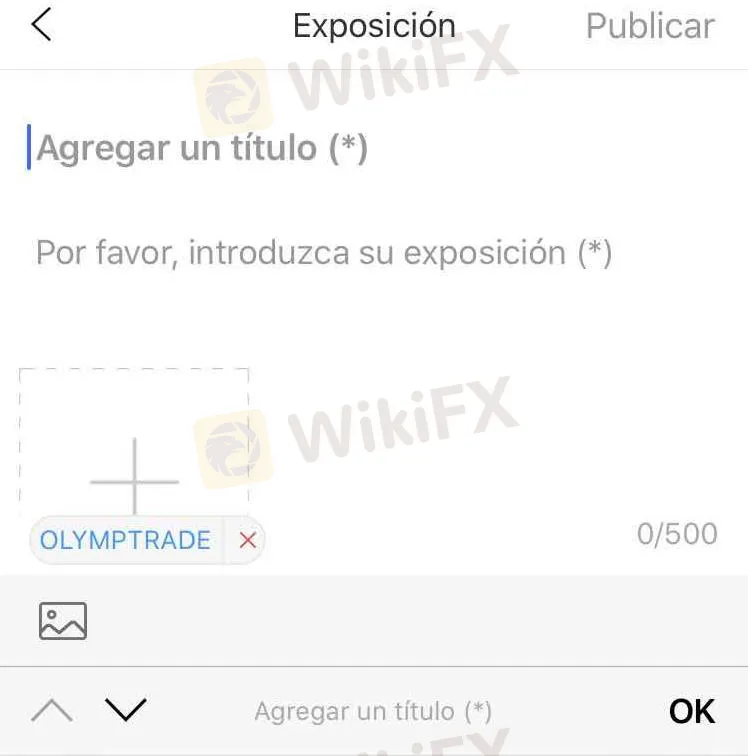The width and height of the screenshot is (748, 756).
Task: Open the image gallery icon
Action: 63,621
